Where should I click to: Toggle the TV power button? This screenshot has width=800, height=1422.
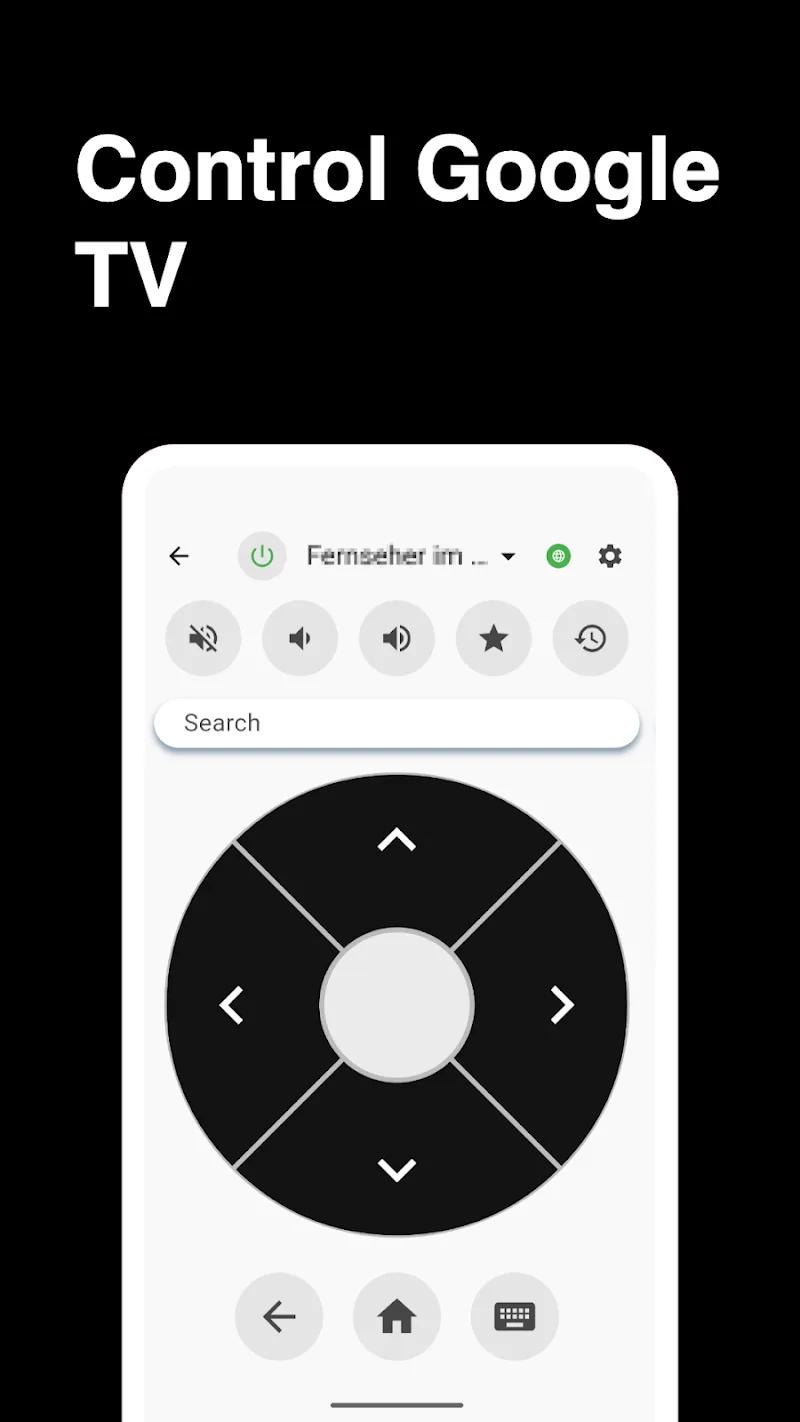coord(261,556)
